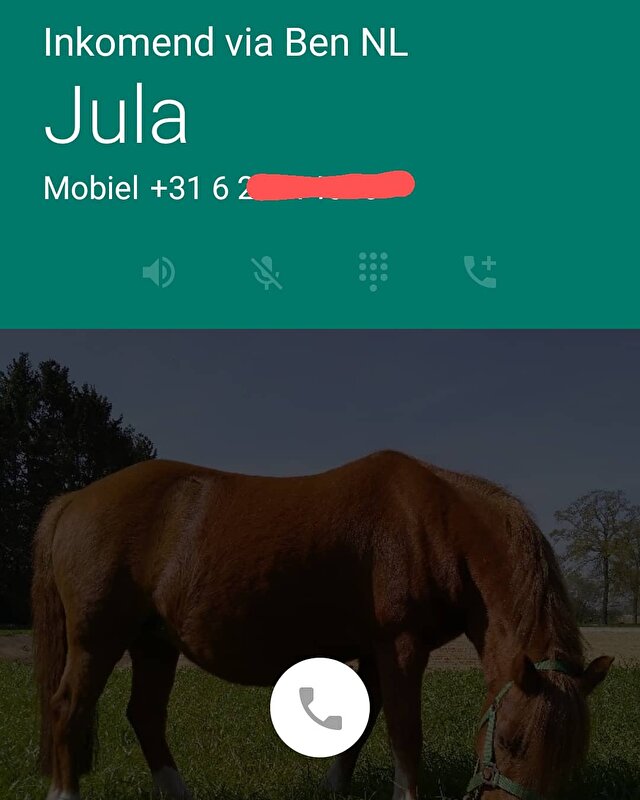The image size is (640, 800).
Task: Open the dial pad
Action: 373,272
